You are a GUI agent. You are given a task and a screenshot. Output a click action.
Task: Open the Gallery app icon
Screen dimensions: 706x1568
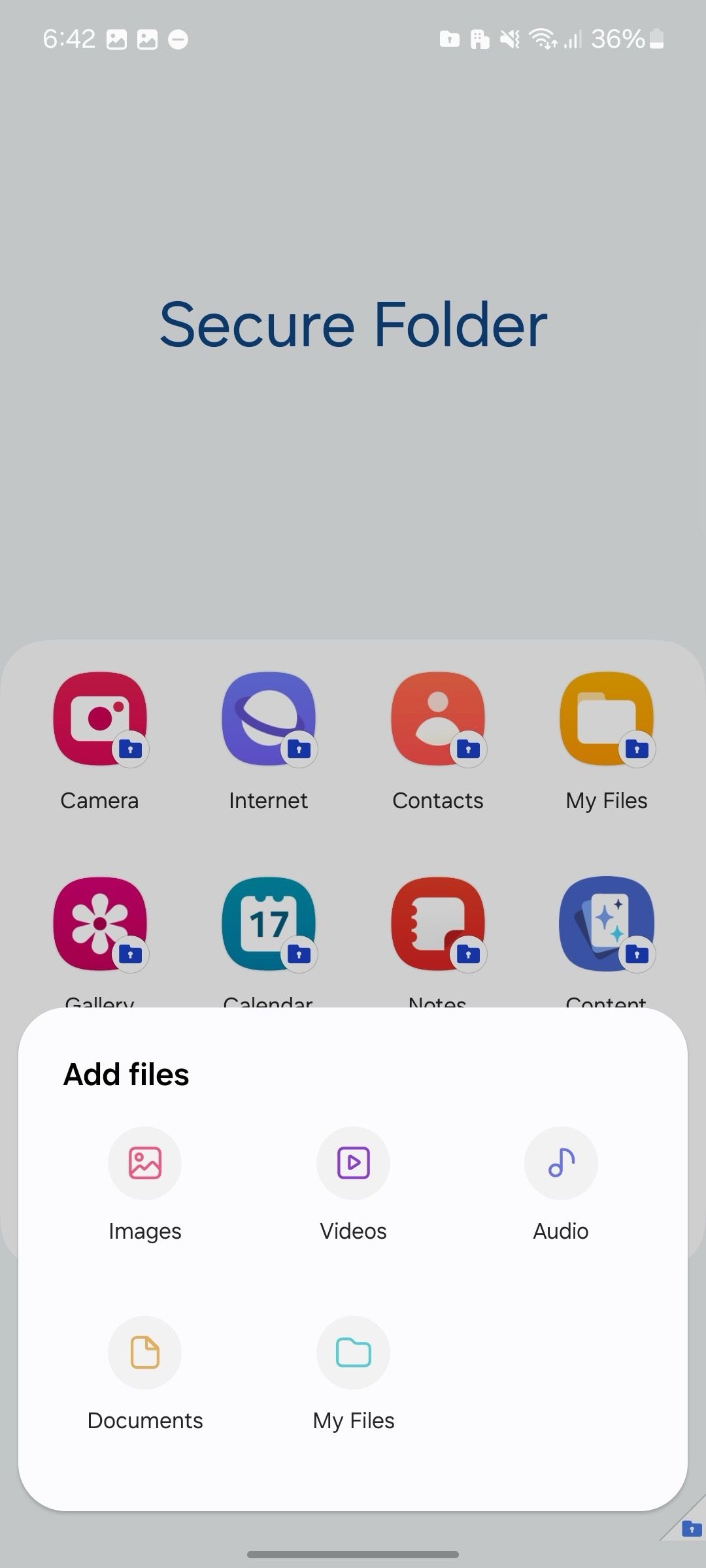click(99, 926)
